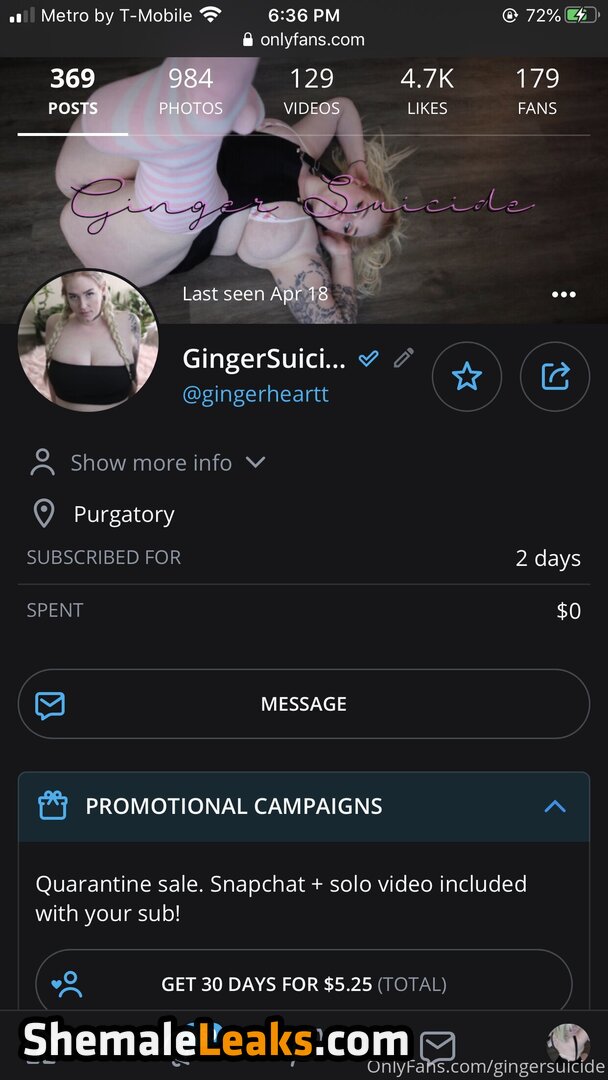Switch to the Videos tab

tap(311, 91)
